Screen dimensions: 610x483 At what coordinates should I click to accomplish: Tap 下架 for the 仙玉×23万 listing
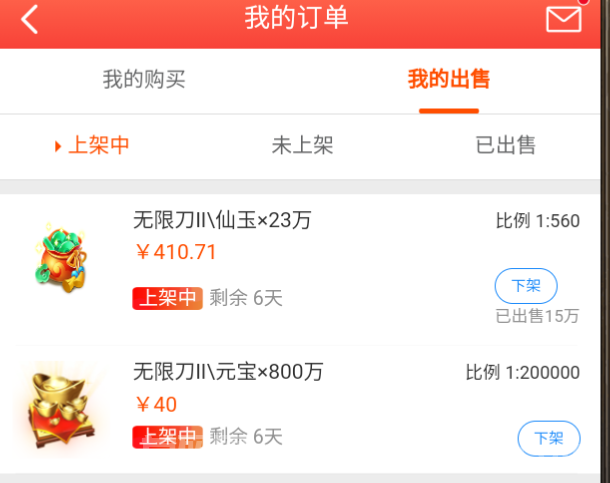[526, 286]
